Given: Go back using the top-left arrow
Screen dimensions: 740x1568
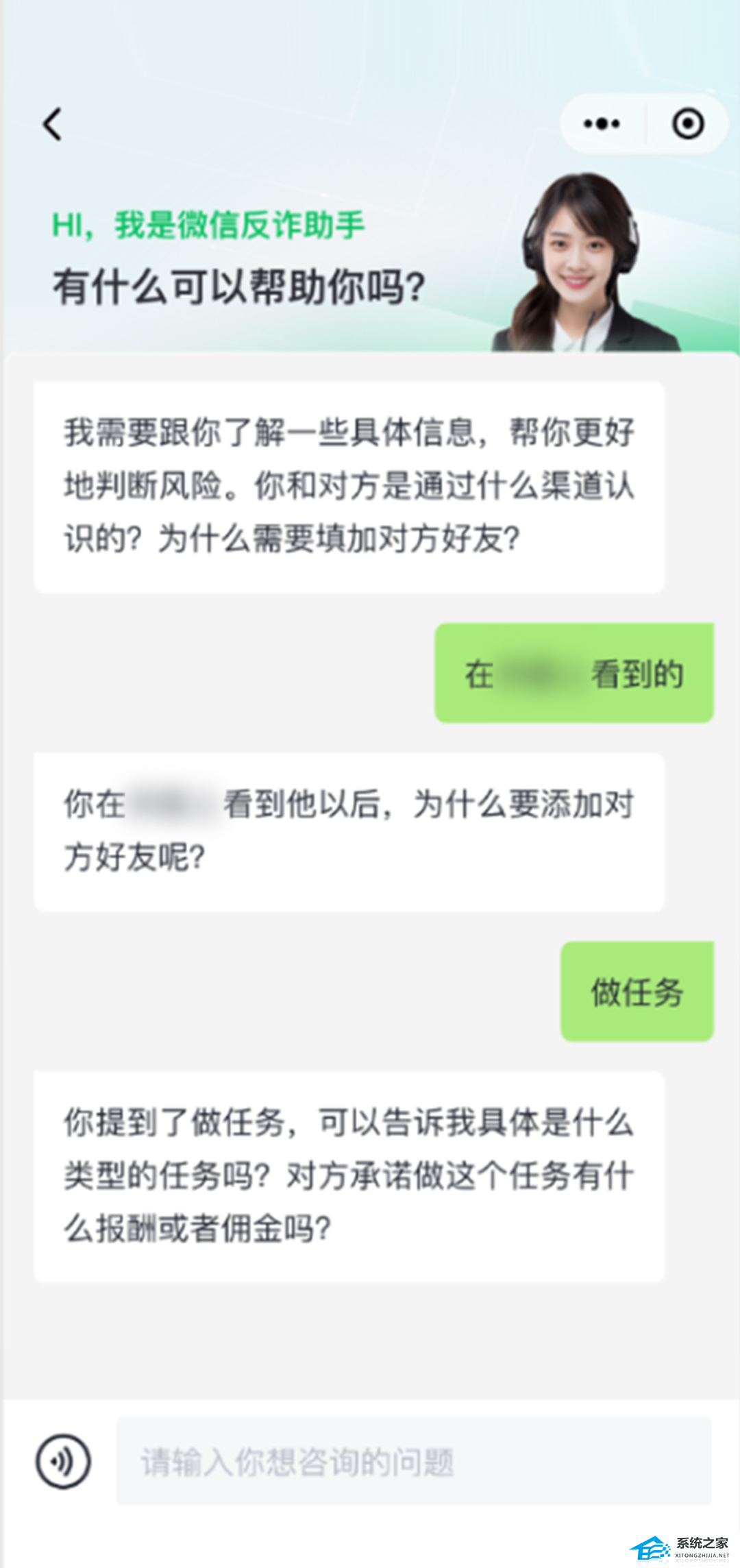Looking at the screenshot, I should click(x=52, y=124).
